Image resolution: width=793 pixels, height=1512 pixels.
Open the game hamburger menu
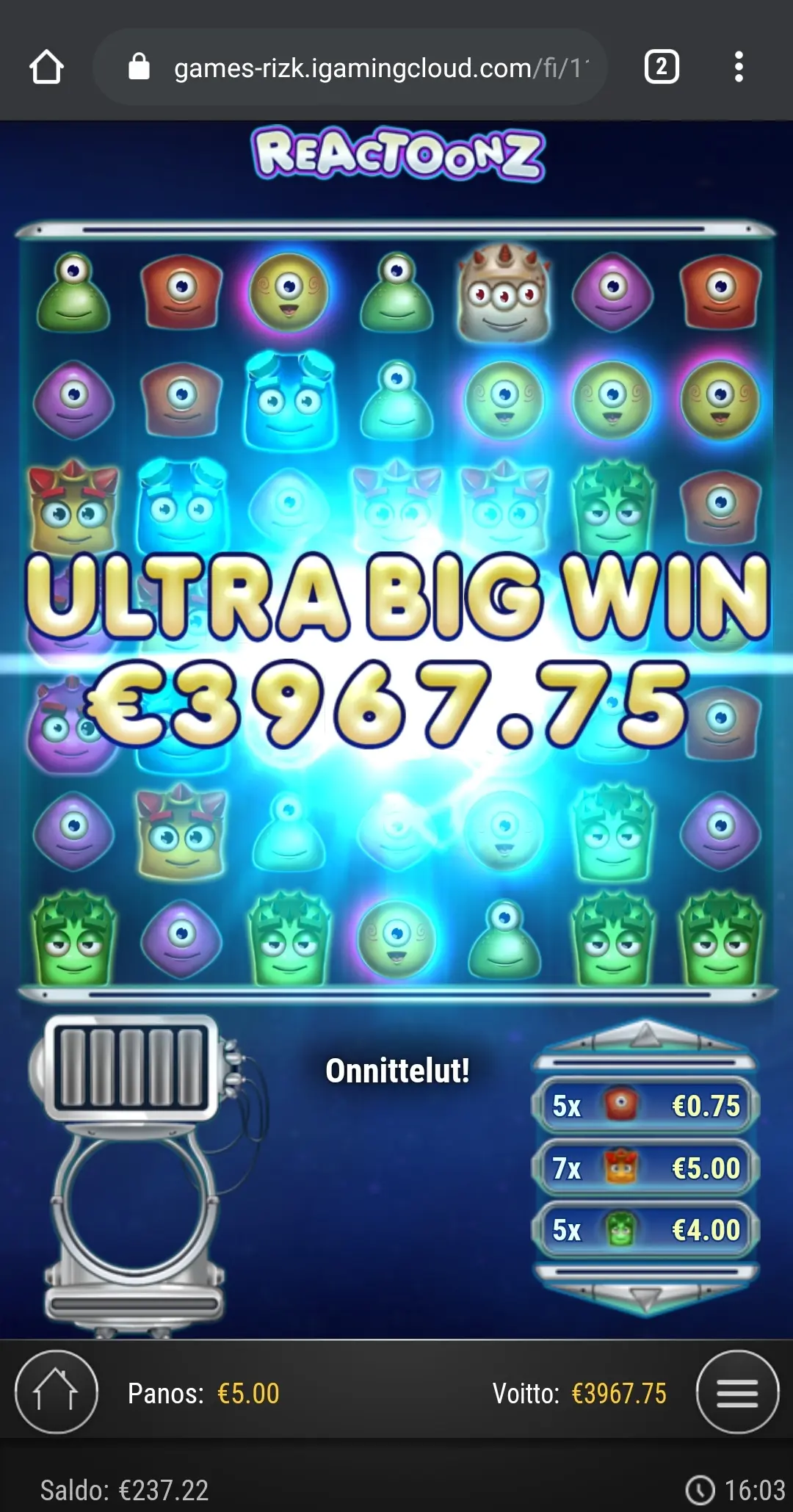click(736, 1392)
